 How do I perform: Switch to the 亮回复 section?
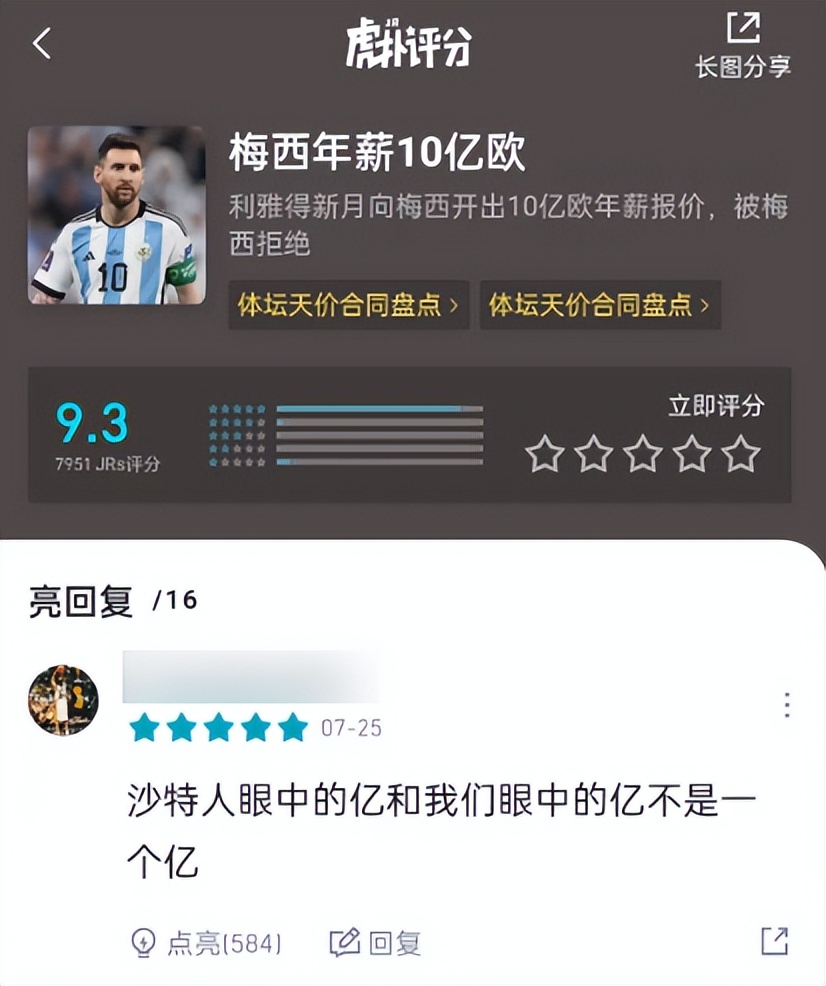(75, 601)
